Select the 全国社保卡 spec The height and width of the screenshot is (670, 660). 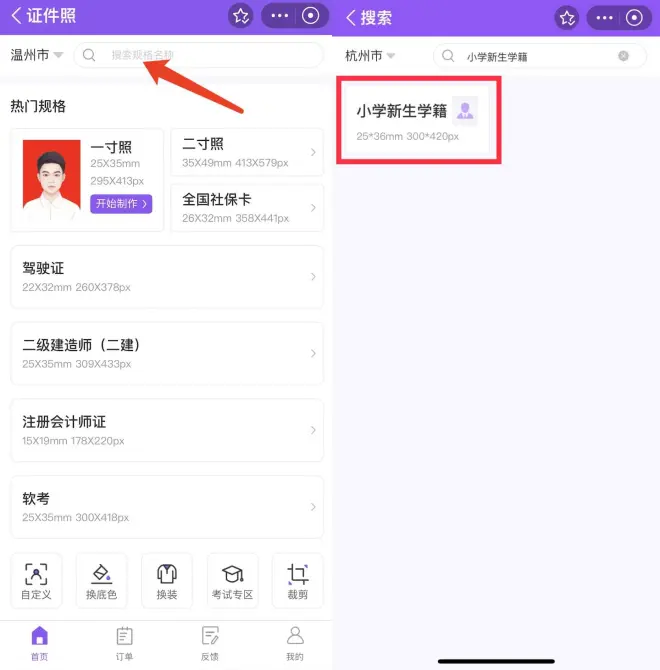click(247, 207)
